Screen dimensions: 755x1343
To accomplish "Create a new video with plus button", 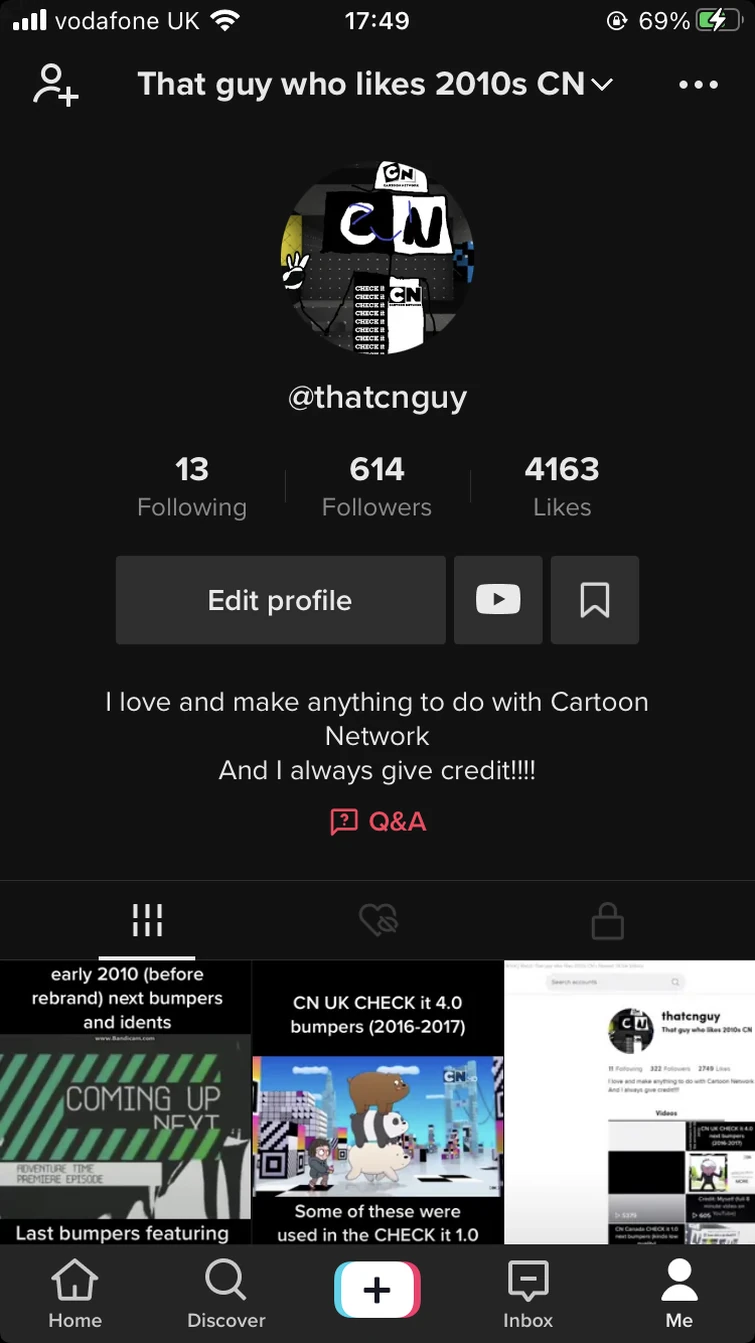I will pyautogui.click(x=377, y=1290).
